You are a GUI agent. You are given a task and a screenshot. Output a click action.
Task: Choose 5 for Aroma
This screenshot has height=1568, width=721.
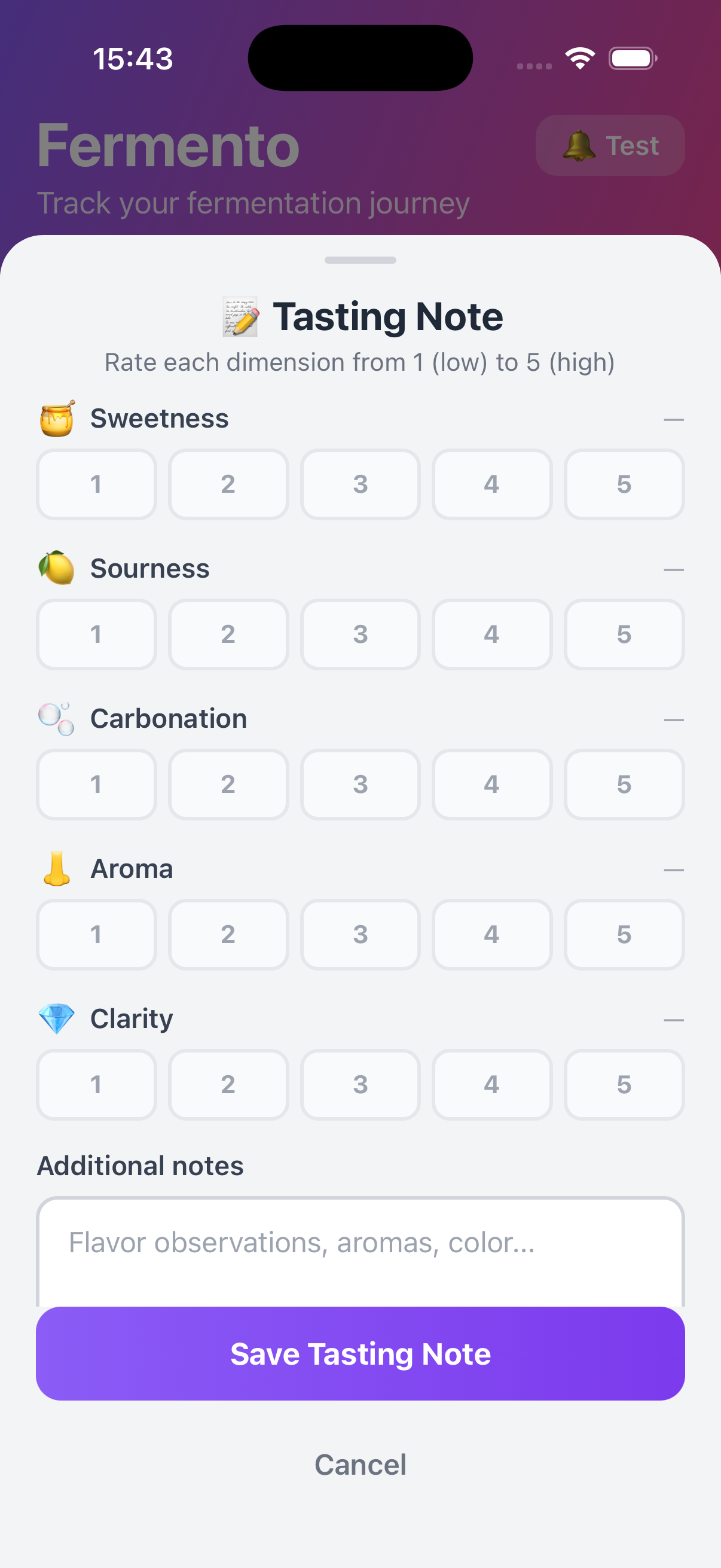[624, 934]
